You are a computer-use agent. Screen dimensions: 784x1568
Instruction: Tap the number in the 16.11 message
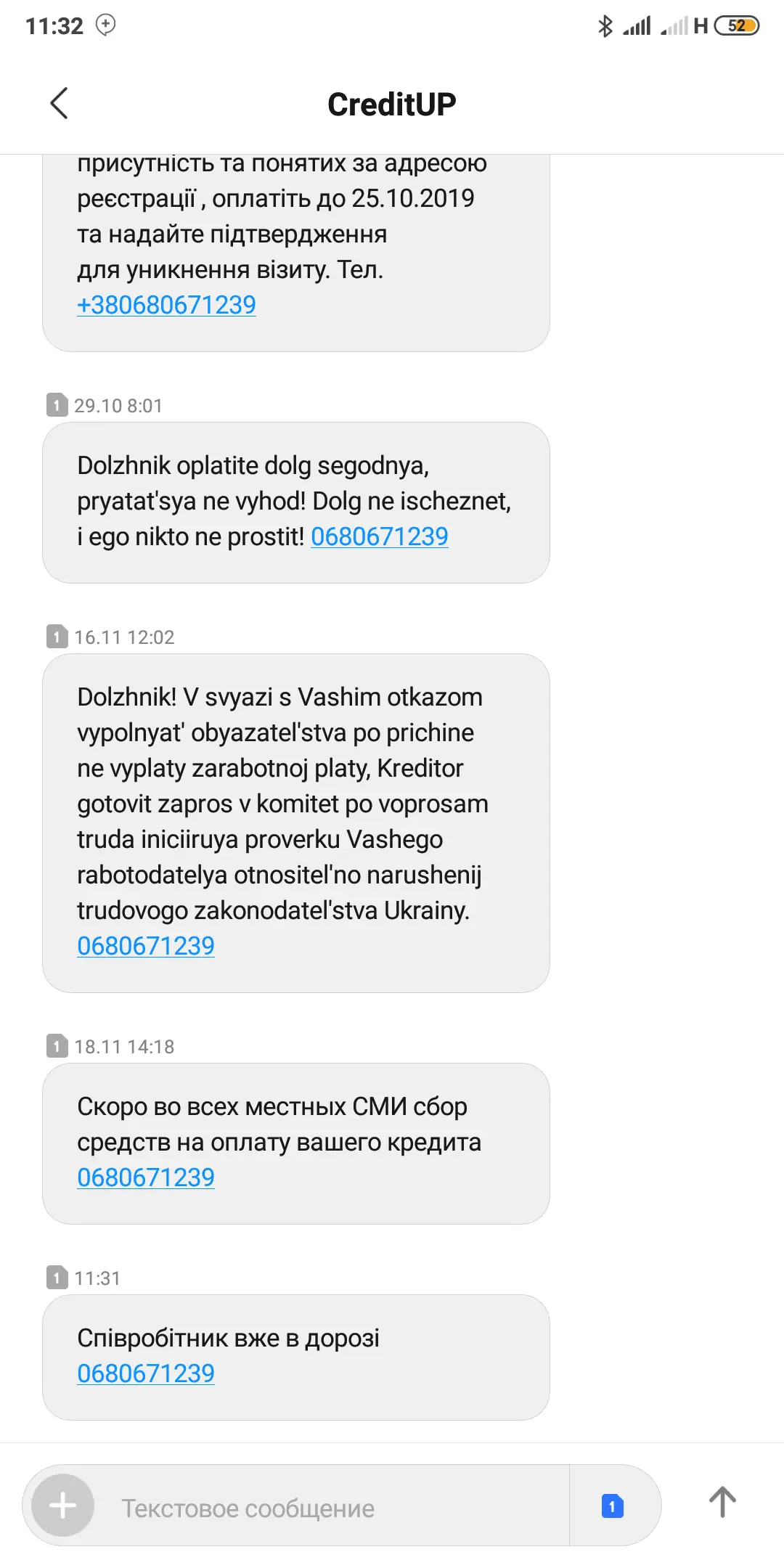coord(146,946)
